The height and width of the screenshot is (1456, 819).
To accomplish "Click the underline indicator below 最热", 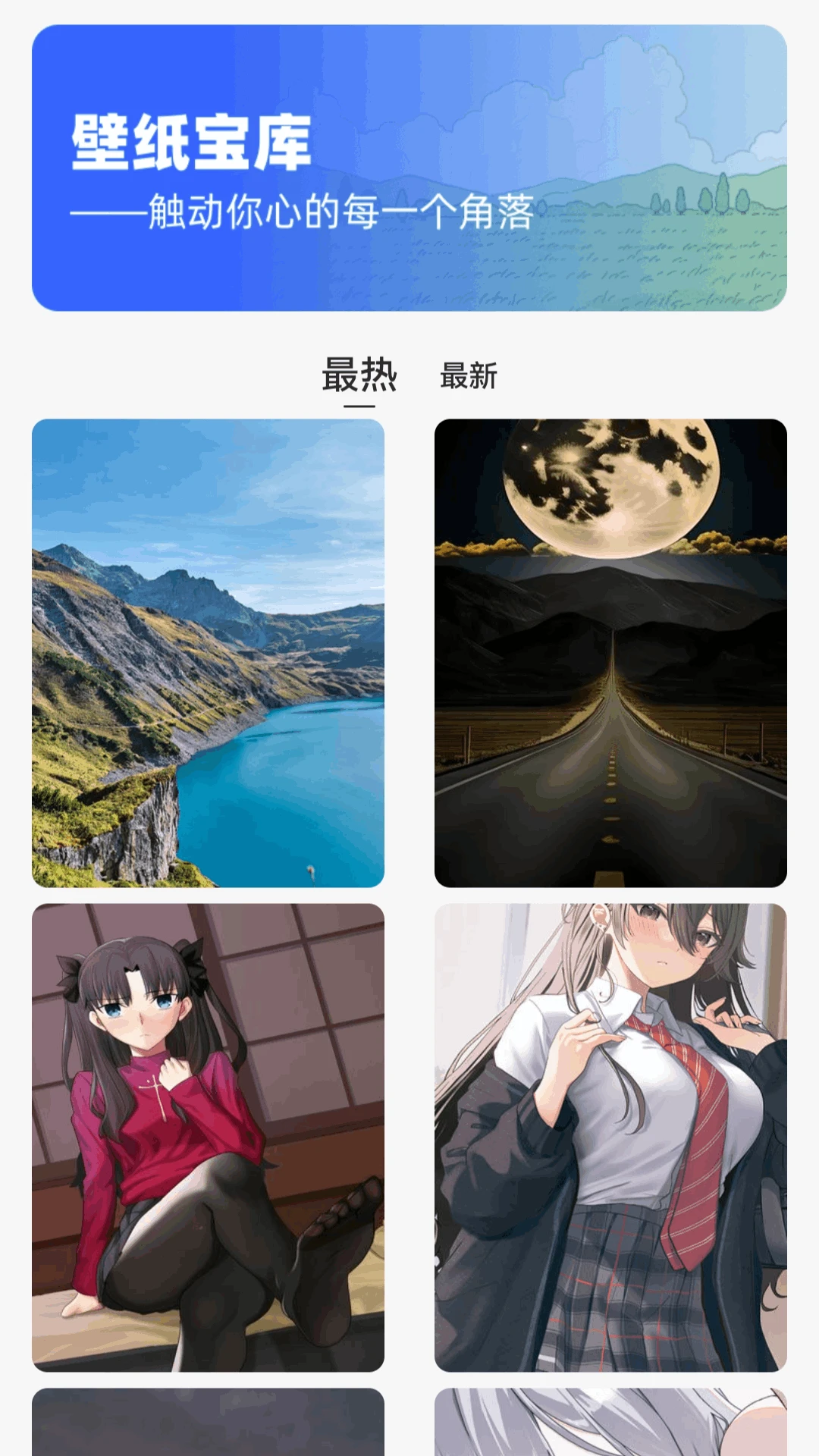I will click(x=361, y=408).
